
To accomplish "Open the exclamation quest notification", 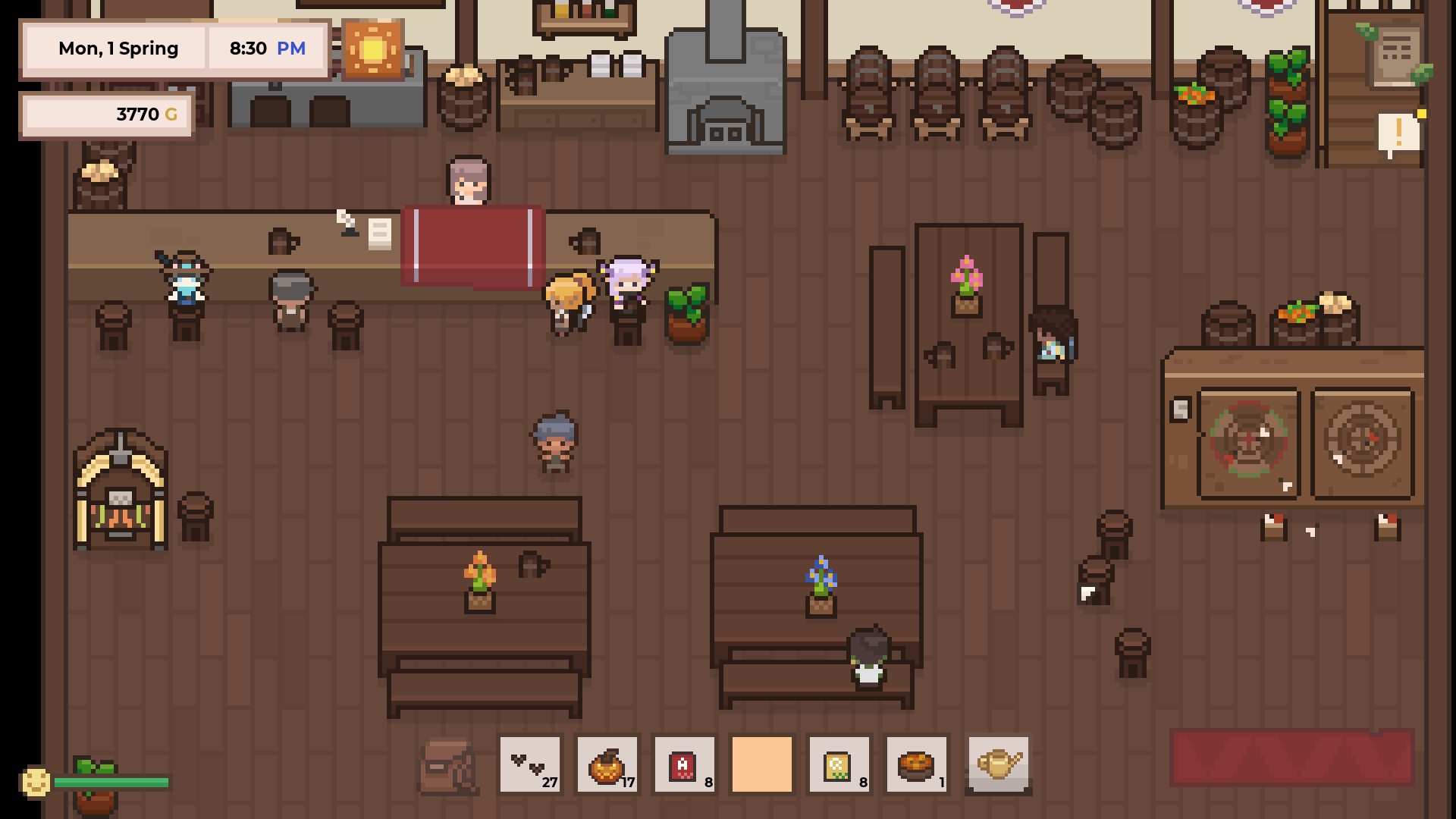I will pos(1399,134).
